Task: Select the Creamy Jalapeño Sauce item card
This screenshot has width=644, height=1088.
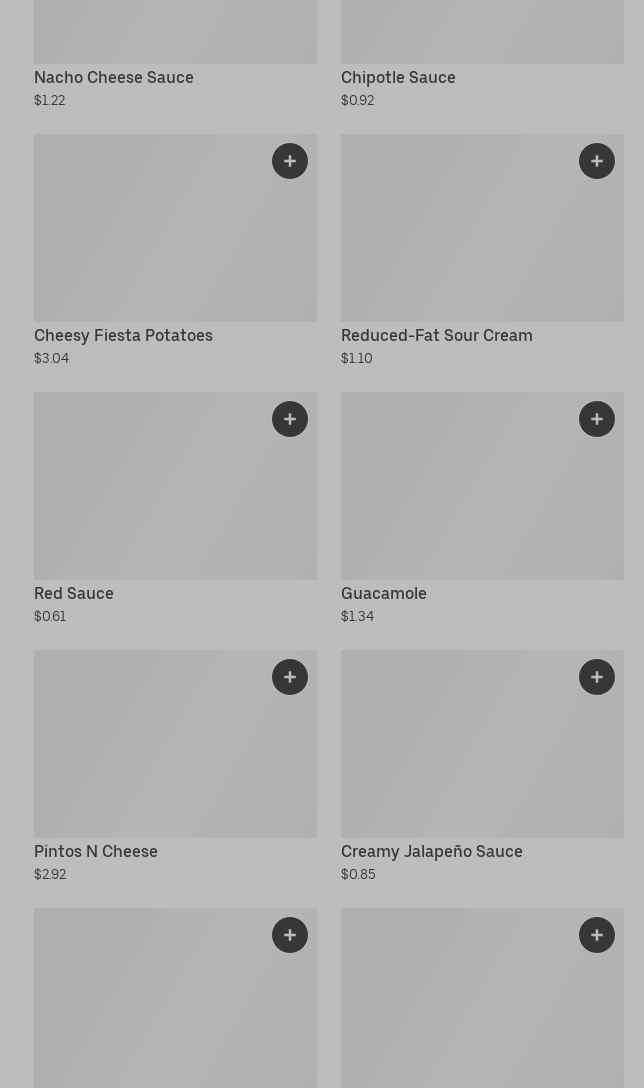Action: (482, 767)
